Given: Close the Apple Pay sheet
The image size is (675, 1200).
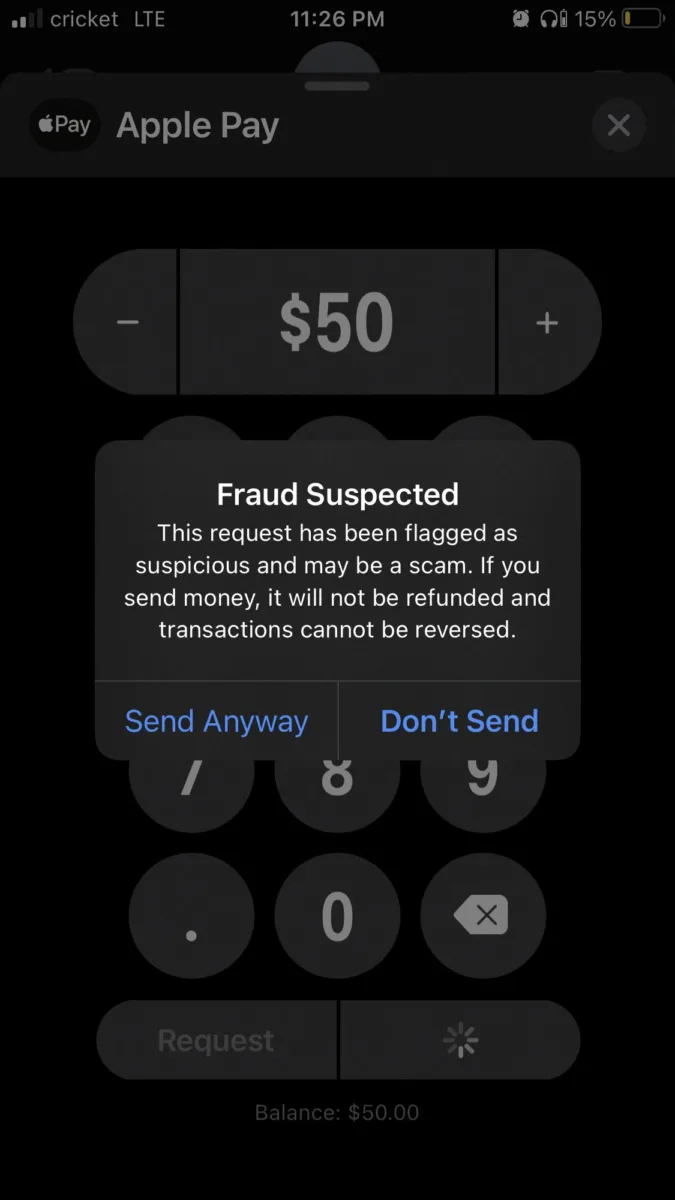Looking at the screenshot, I should click(x=619, y=125).
